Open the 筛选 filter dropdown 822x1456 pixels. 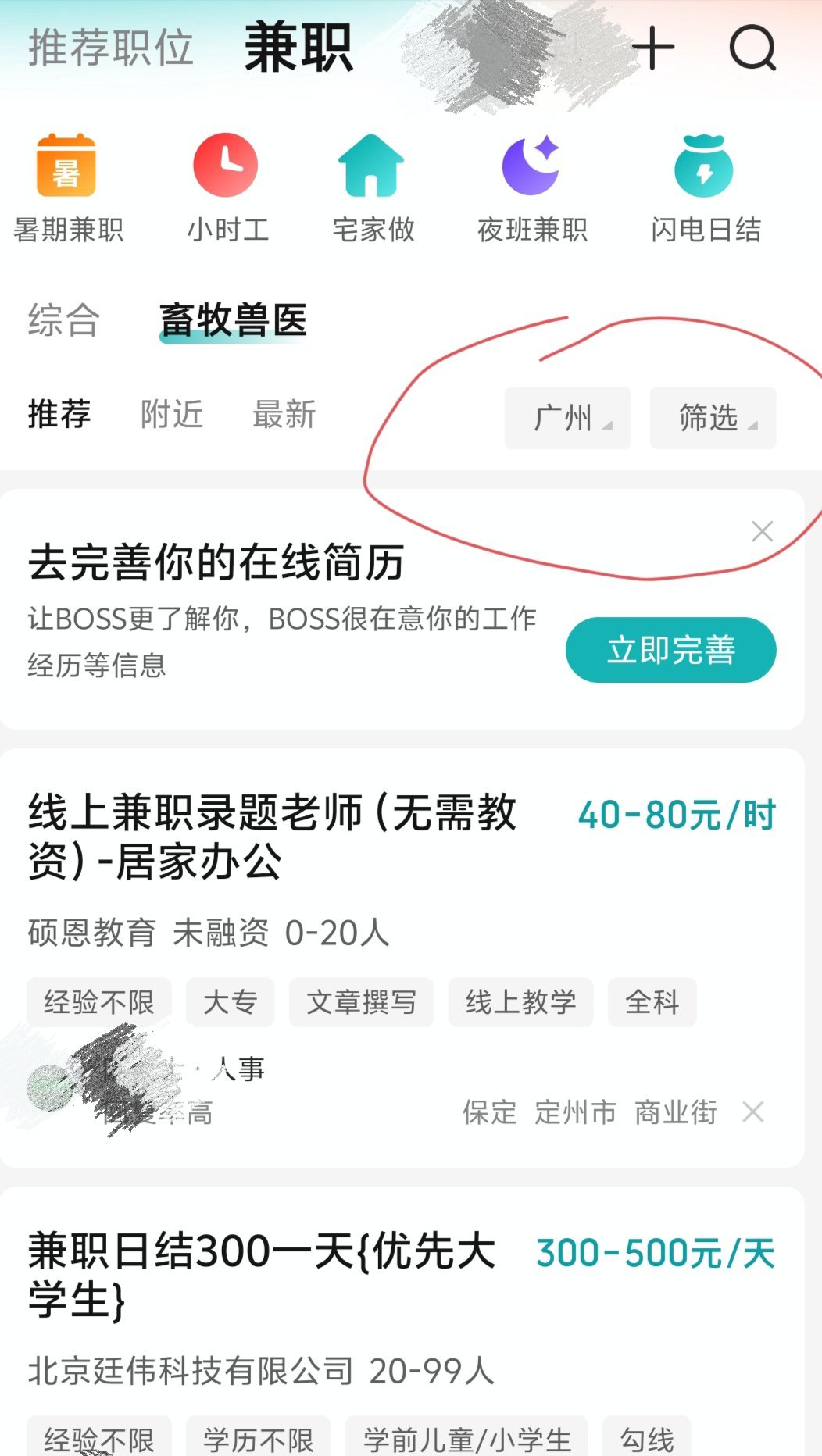point(713,418)
